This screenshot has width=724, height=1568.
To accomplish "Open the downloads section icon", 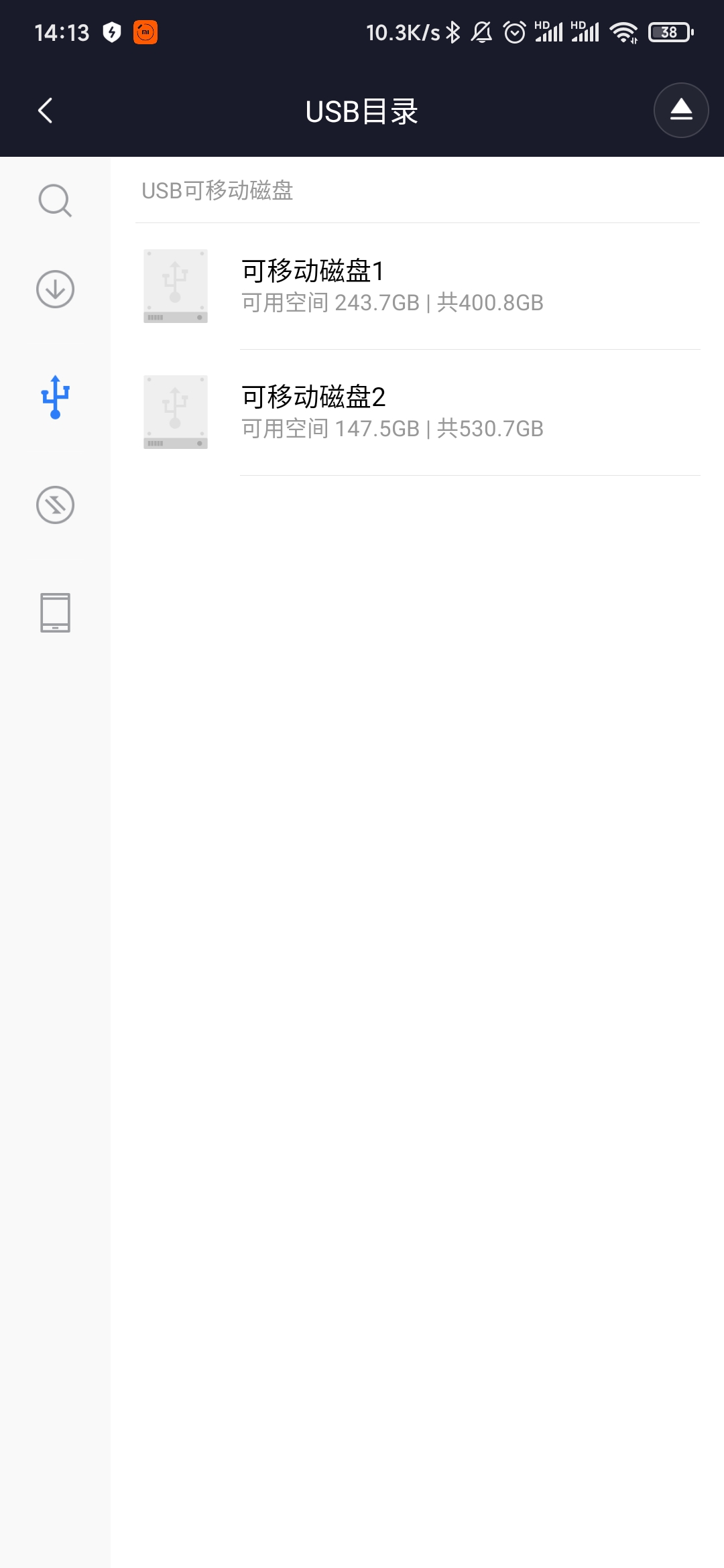I will 54,288.
